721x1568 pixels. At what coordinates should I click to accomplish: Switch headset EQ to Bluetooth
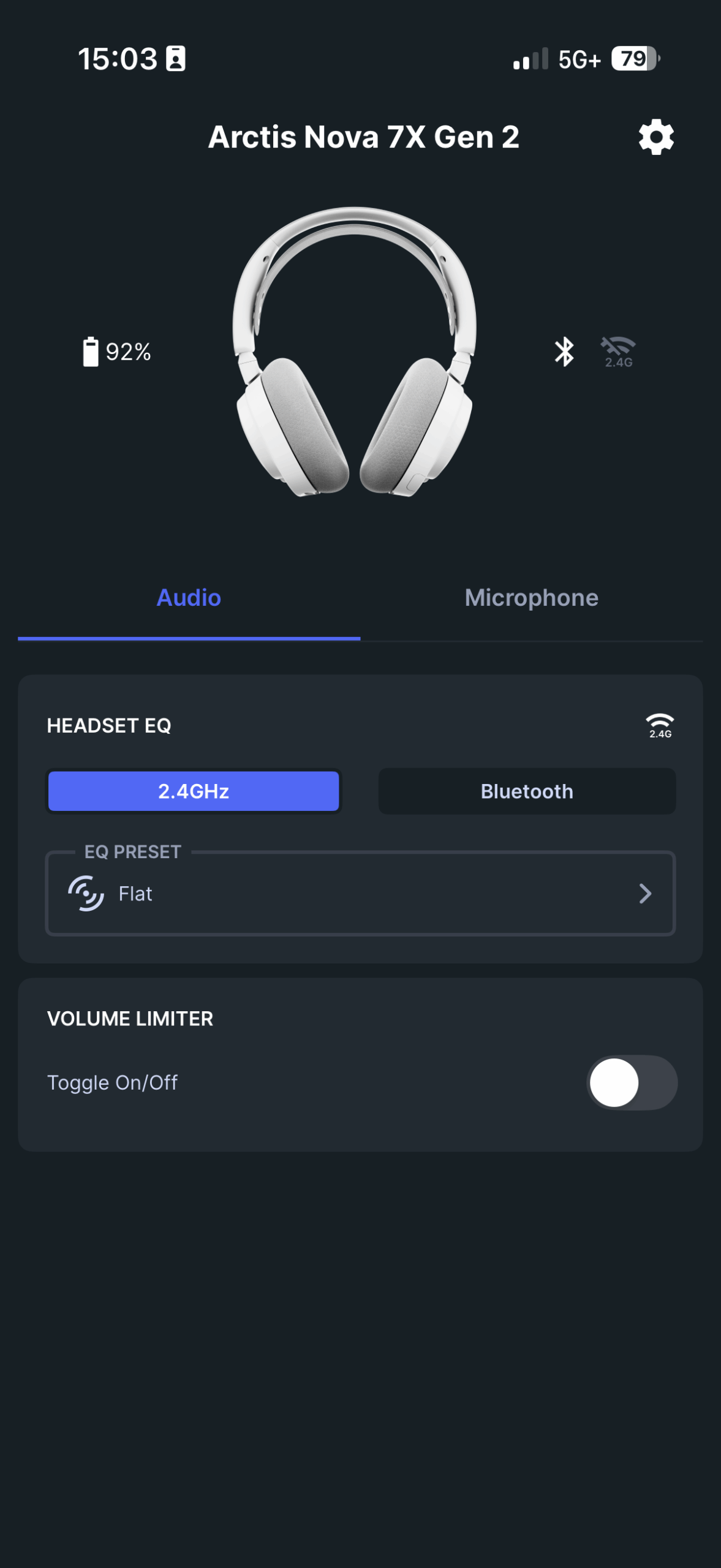(527, 791)
